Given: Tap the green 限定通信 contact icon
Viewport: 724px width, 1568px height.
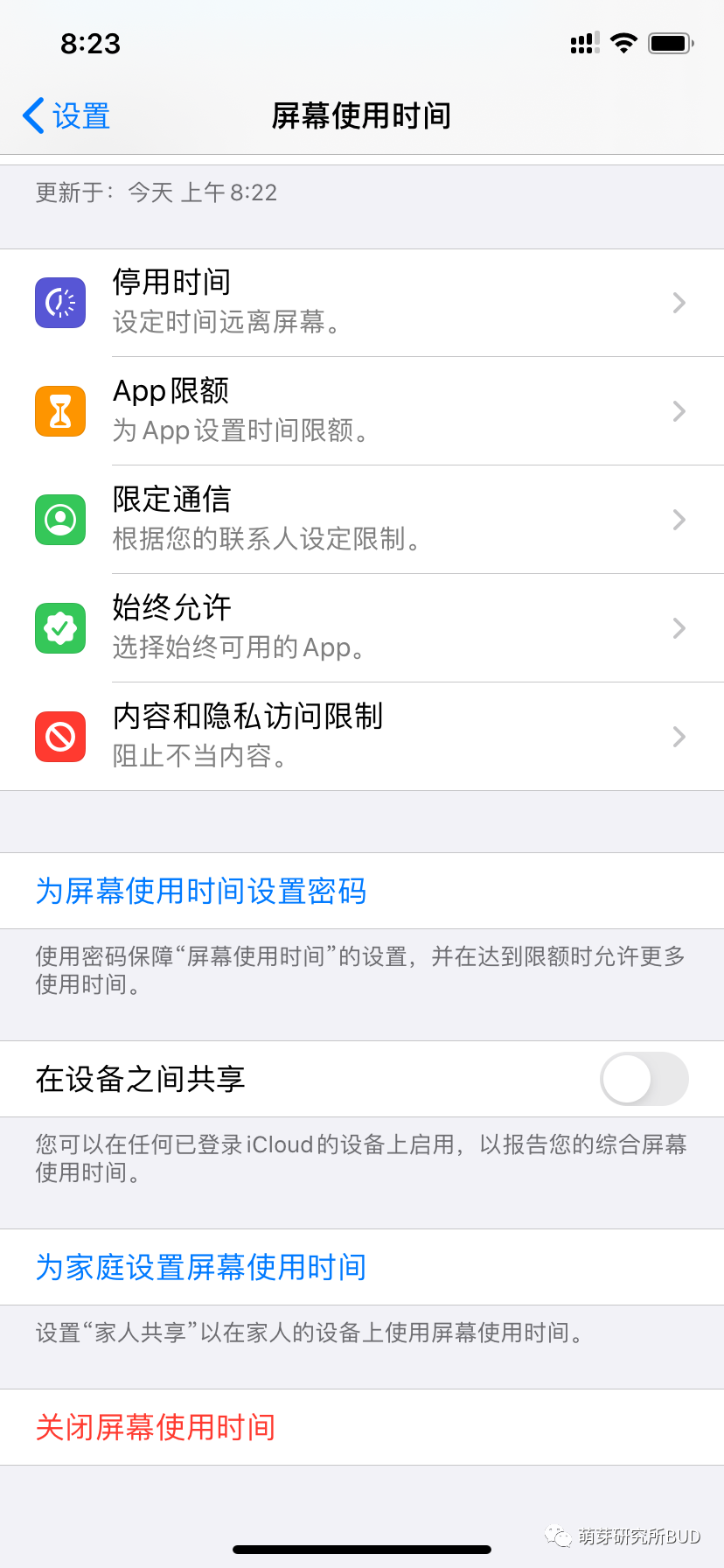Looking at the screenshot, I should coord(59,519).
